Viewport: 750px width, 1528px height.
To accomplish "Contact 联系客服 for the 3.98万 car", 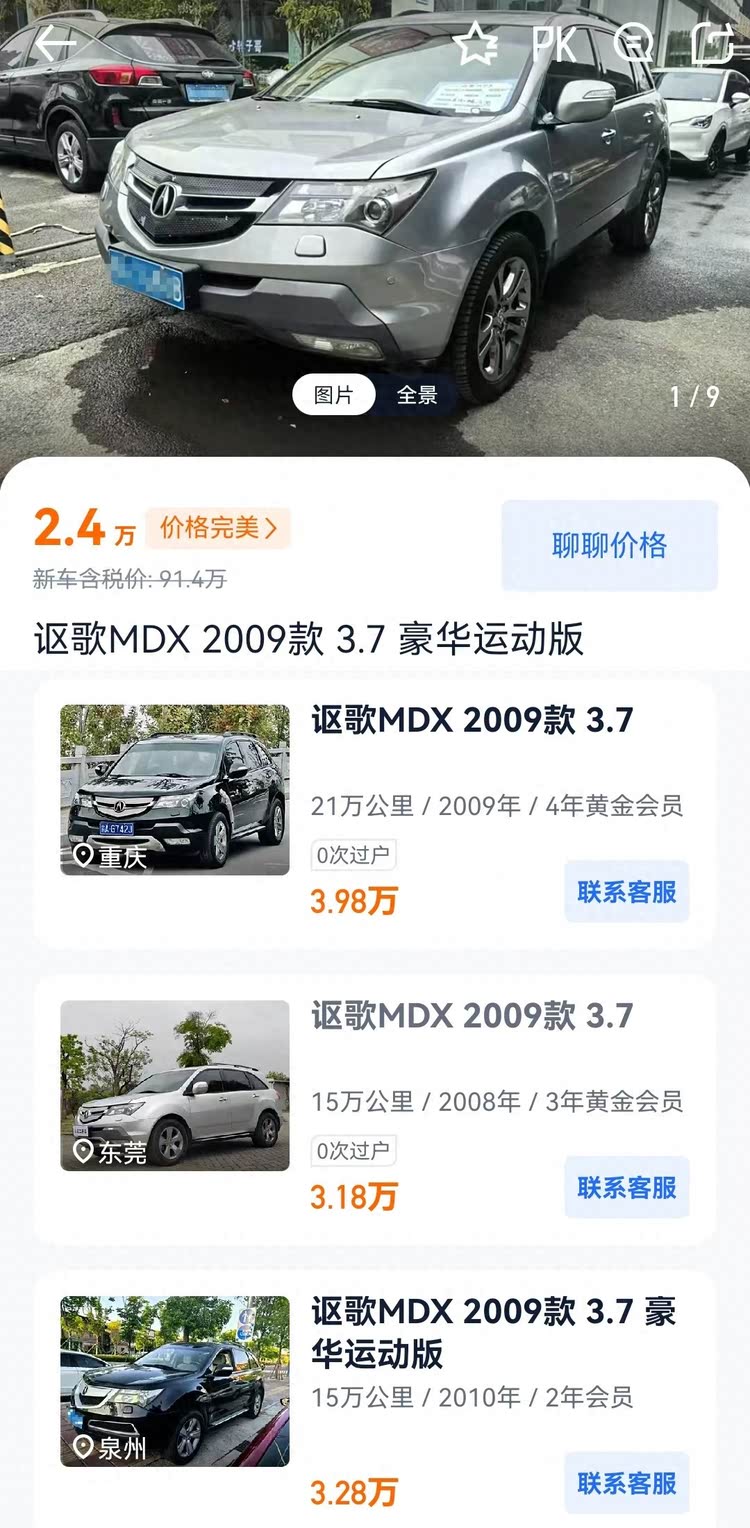I will [x=627, y=891].
